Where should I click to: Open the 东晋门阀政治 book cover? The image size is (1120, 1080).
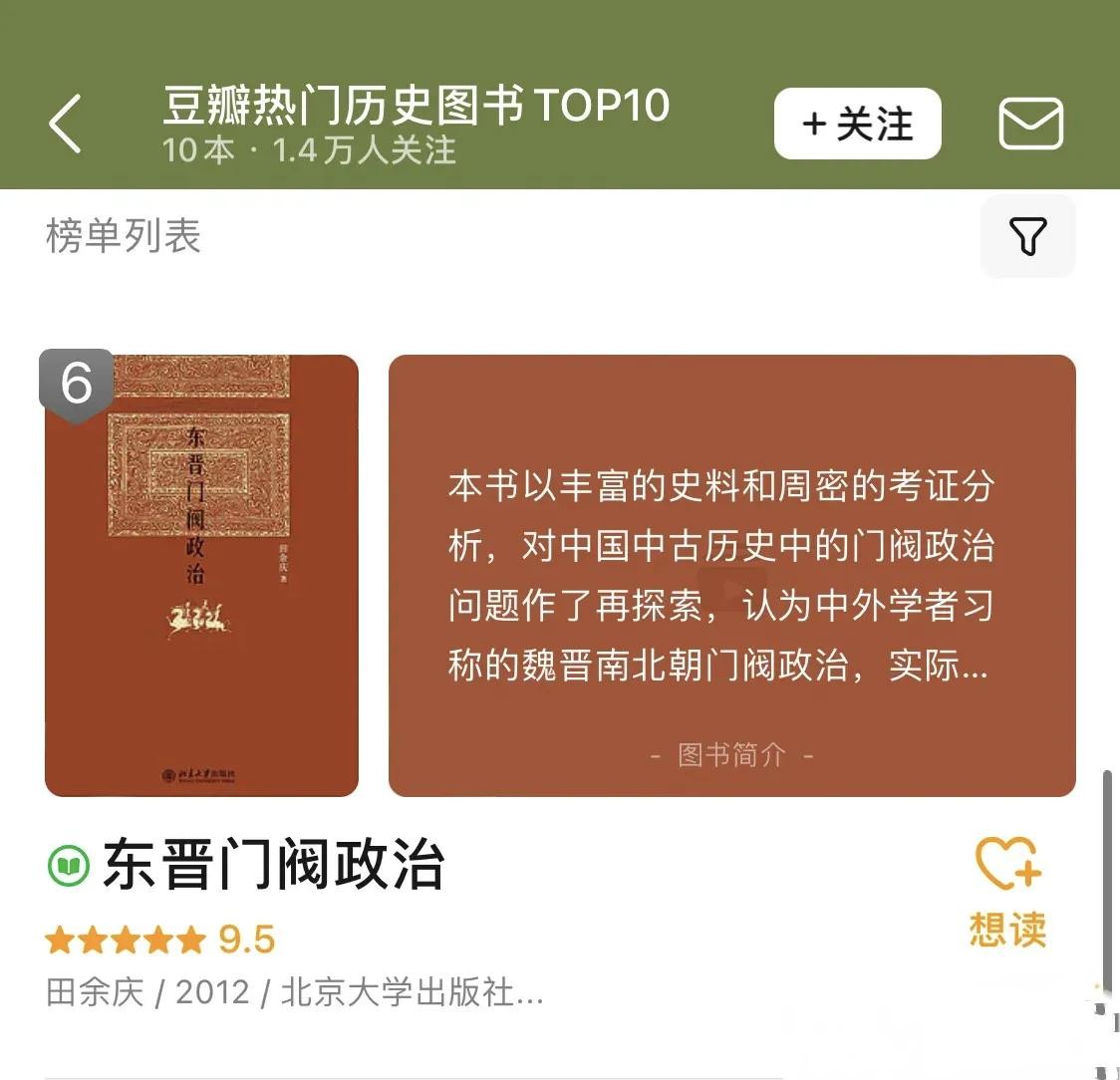click(201, 576)
